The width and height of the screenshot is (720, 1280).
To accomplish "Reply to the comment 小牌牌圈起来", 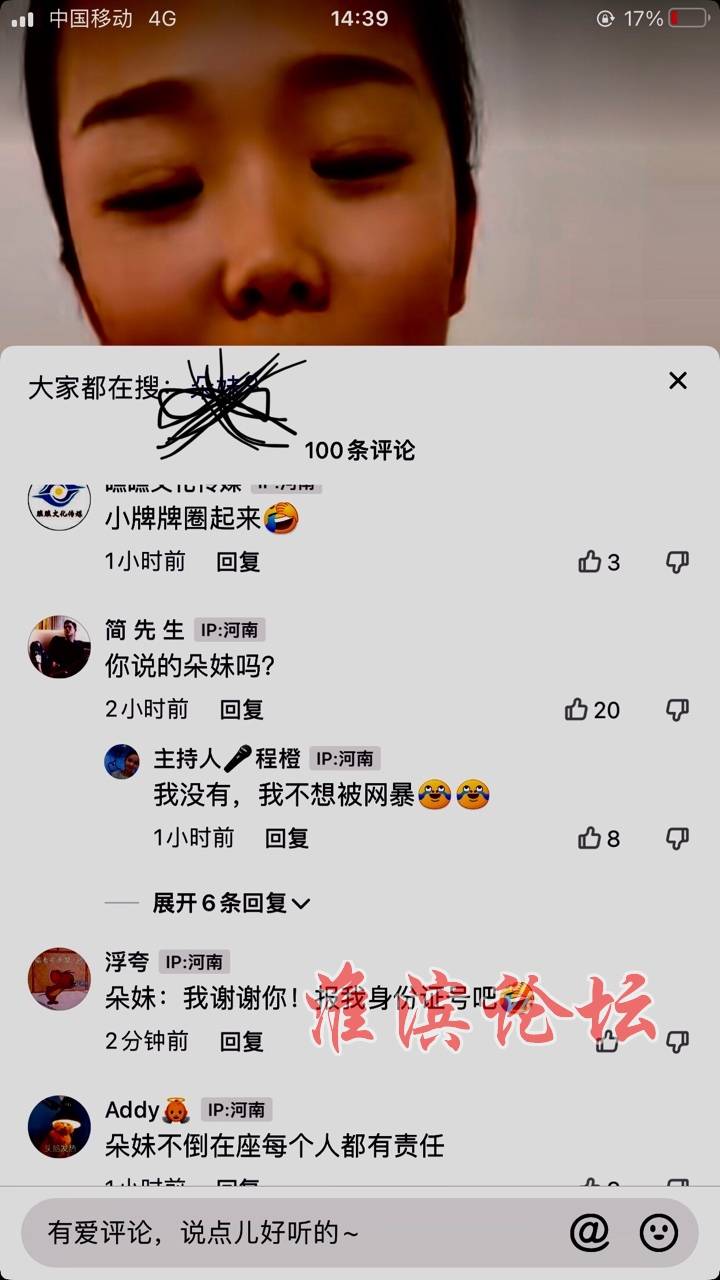I will [x=238, y=562].
